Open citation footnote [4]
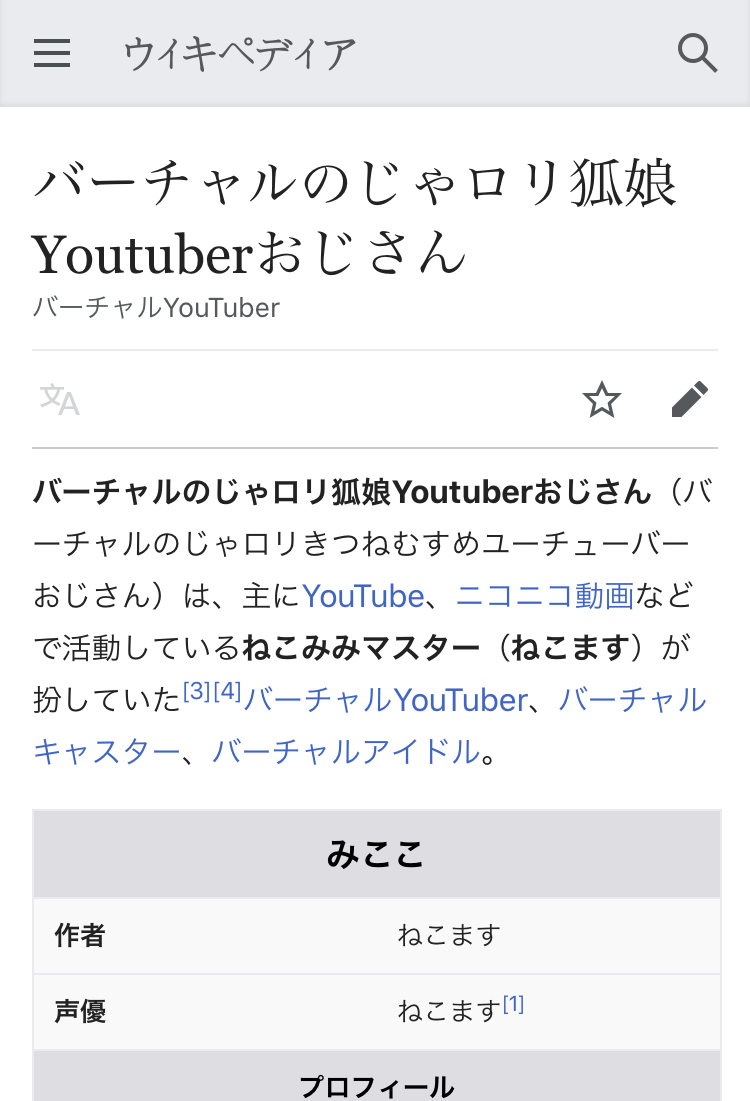Image resolution: width=750 pixels, height=1101 pixels. pos(227,692)
